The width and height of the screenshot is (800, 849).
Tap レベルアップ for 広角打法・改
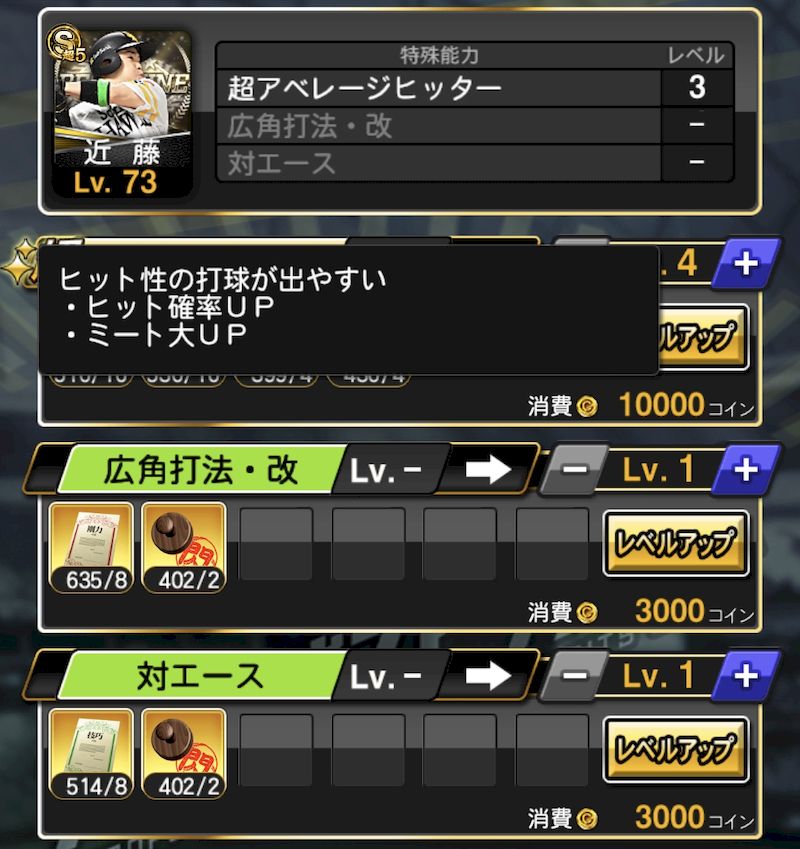(675, 543)
